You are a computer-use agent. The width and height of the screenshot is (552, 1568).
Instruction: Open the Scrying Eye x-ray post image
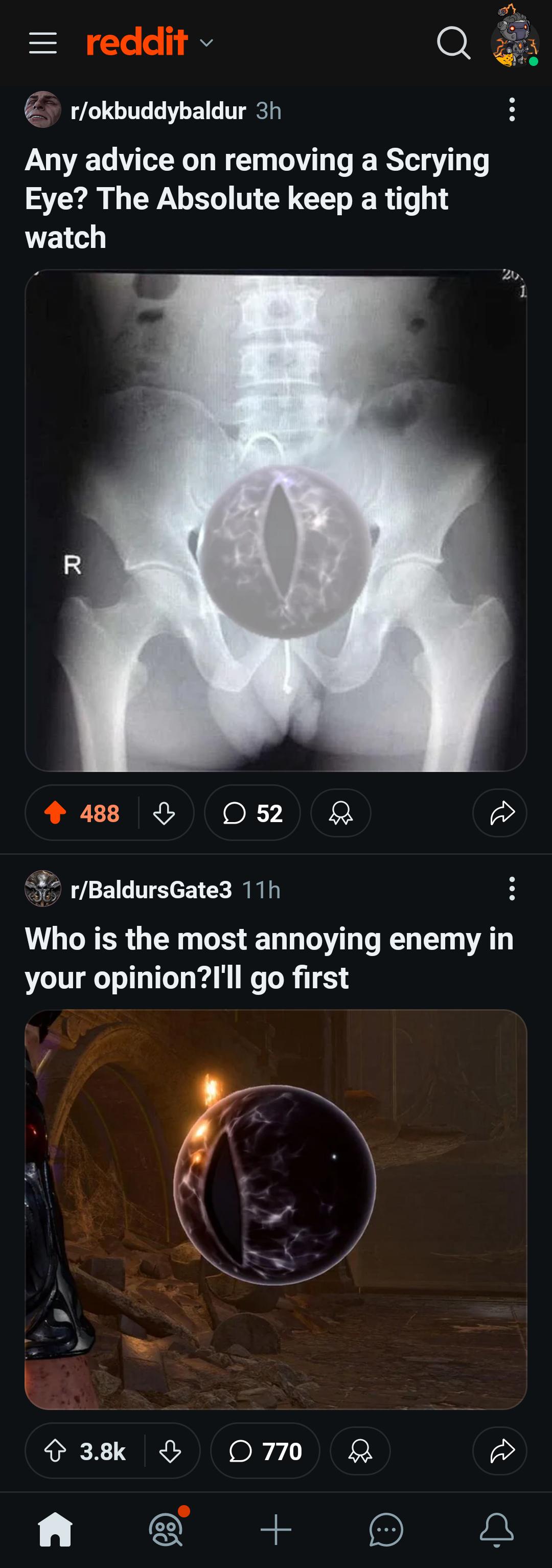(275, 520)
